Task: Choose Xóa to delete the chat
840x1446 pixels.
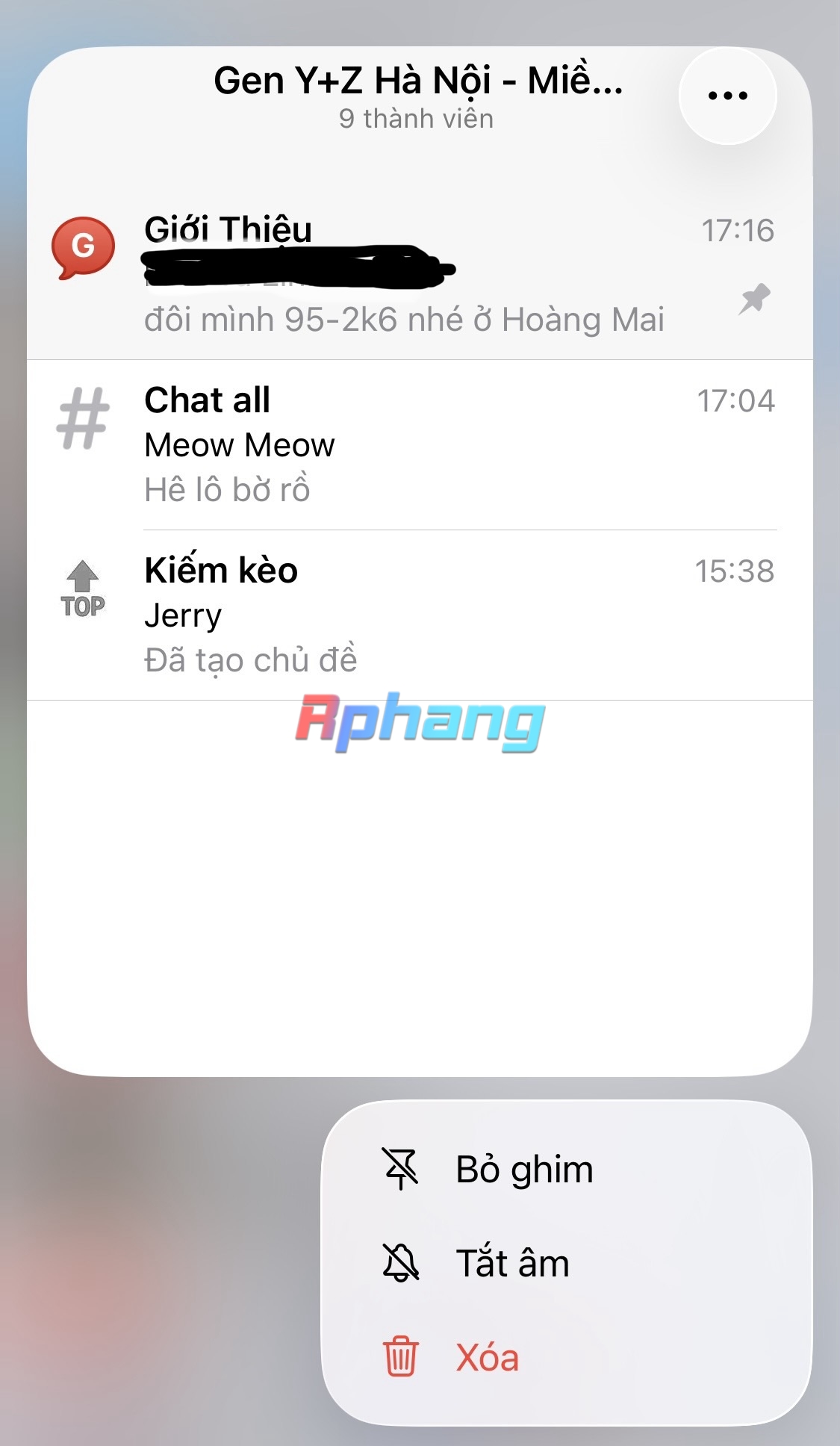Action: click(x=566, y=1358)
